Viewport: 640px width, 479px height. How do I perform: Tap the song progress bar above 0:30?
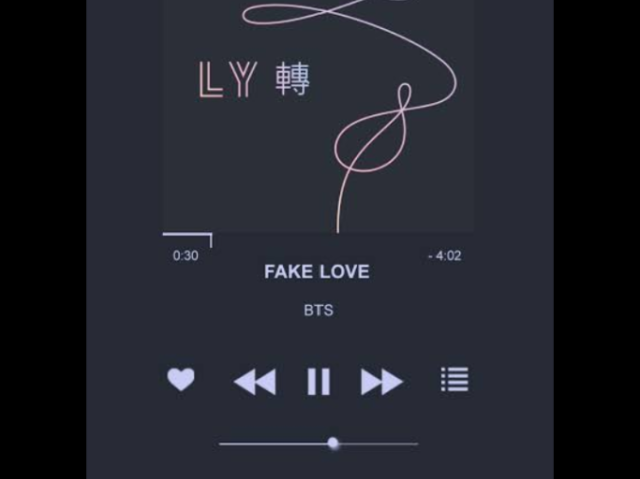187,235
